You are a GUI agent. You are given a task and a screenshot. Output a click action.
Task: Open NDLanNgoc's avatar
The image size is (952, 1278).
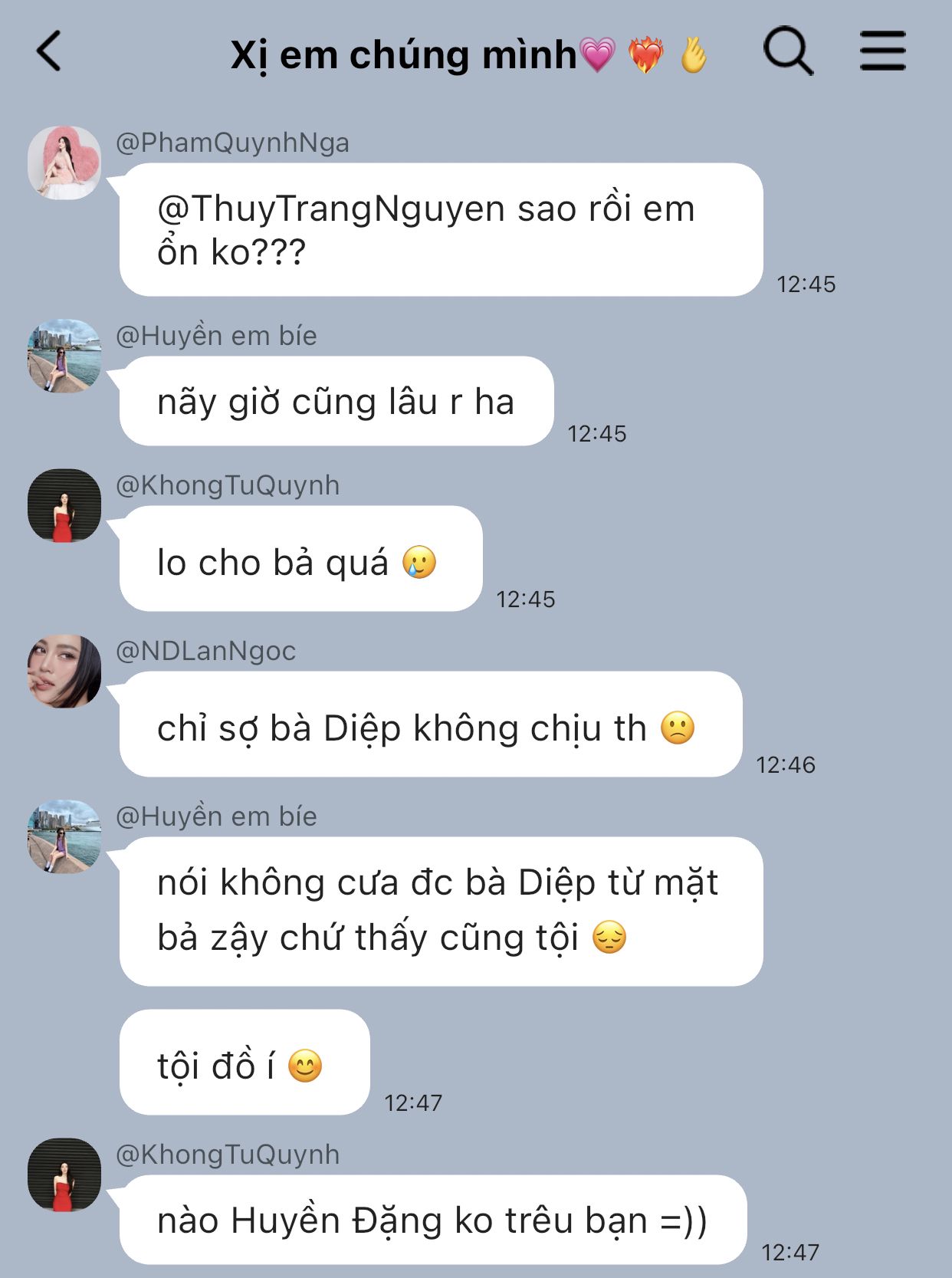pyautogui.click(x=64, y=671)
